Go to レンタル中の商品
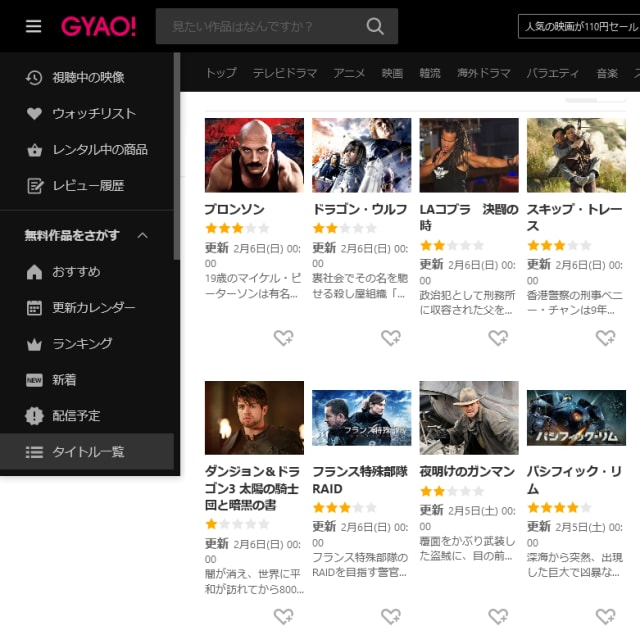 click(99, 149)
